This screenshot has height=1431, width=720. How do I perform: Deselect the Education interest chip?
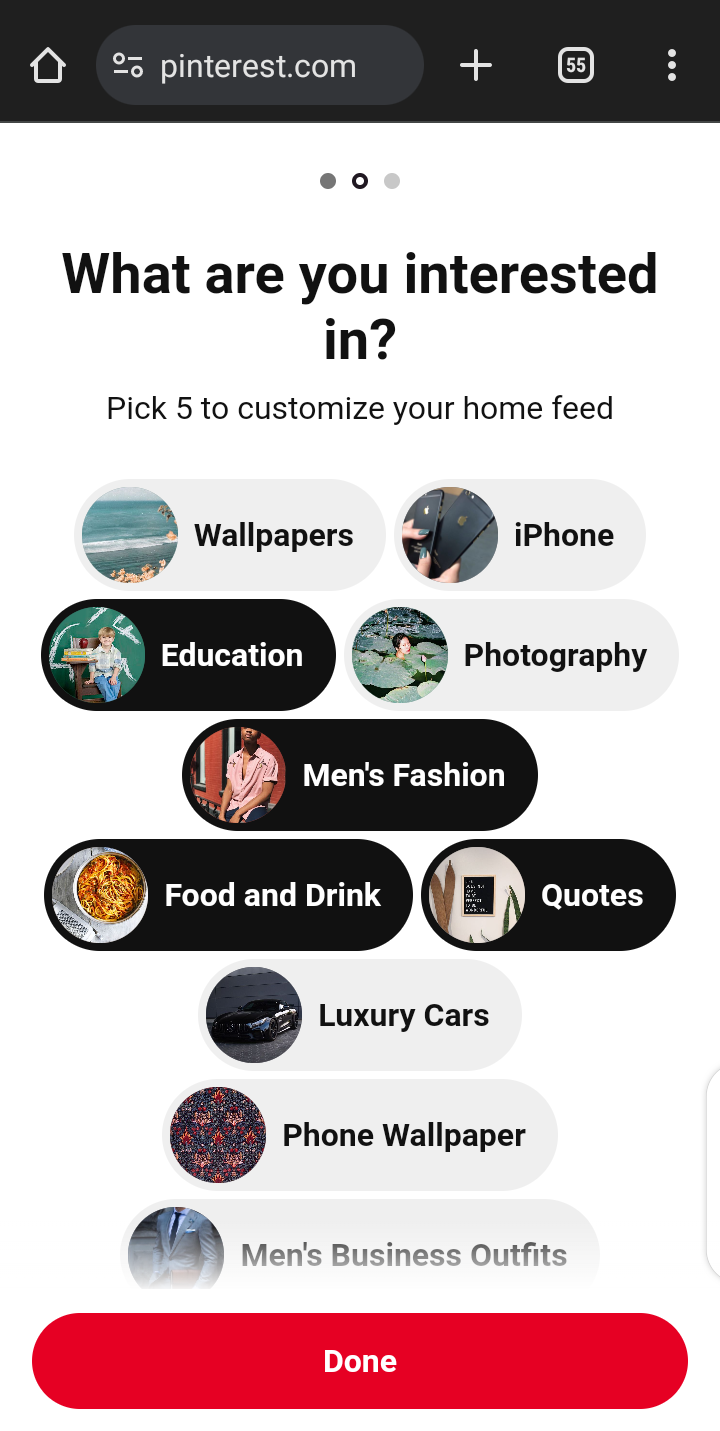(188, 655)
